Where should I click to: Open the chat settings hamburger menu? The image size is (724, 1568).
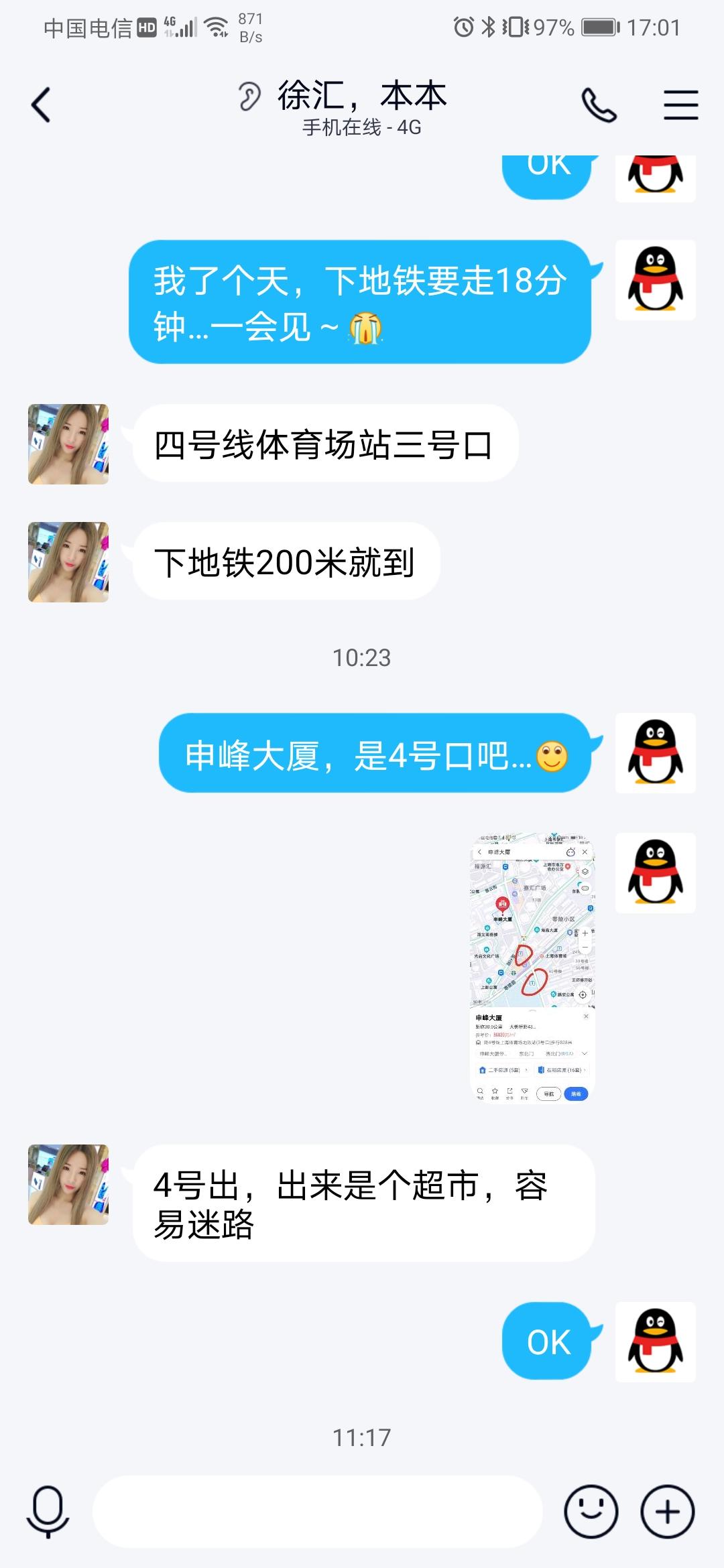tap(680, 106)
